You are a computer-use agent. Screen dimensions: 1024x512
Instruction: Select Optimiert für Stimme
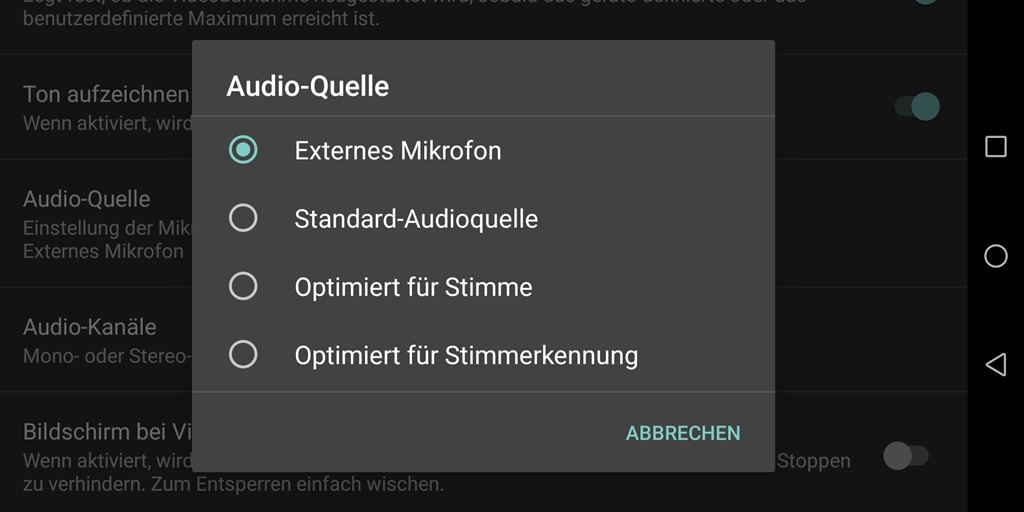pyautogui.click(x=413, y=287)
